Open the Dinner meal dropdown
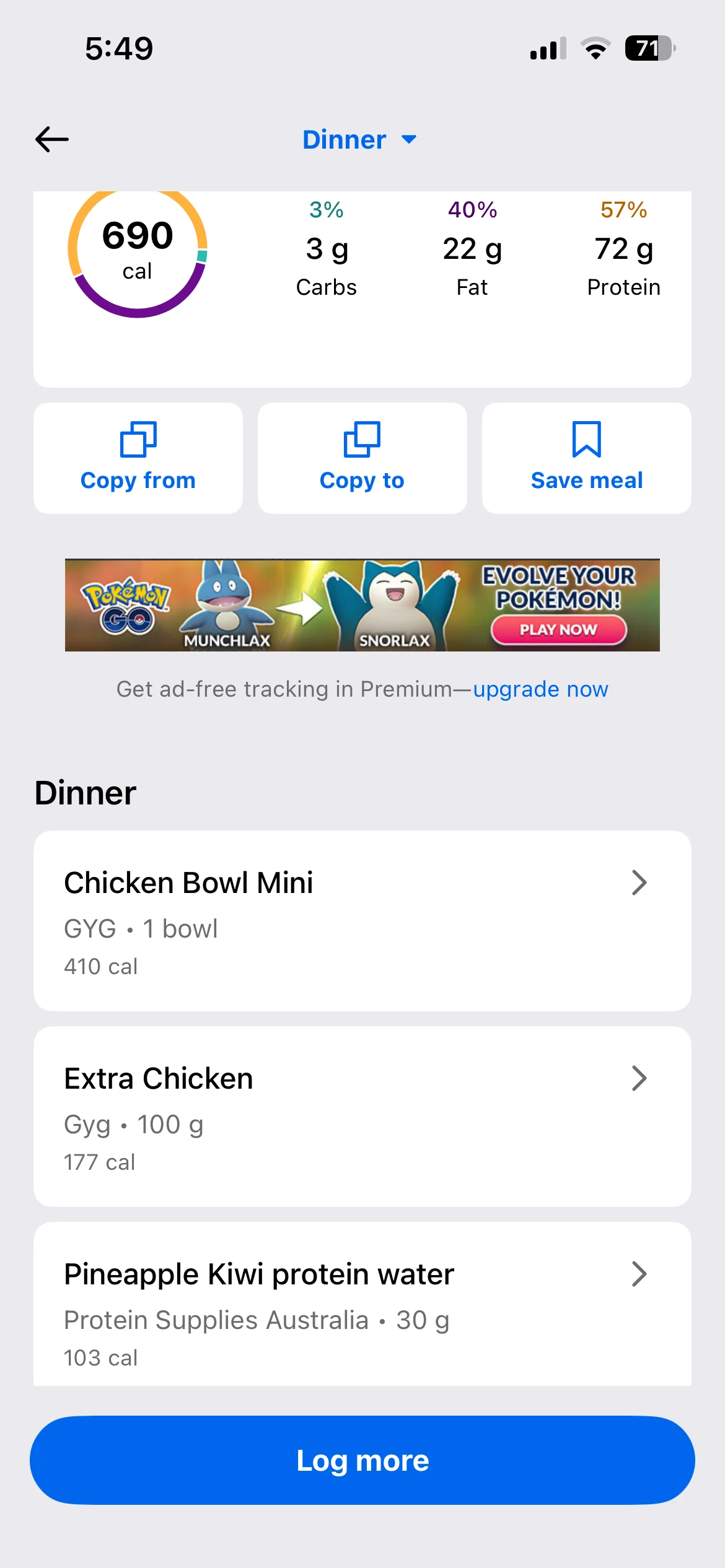The image size is (725, 1568). [x=359, y=139]
